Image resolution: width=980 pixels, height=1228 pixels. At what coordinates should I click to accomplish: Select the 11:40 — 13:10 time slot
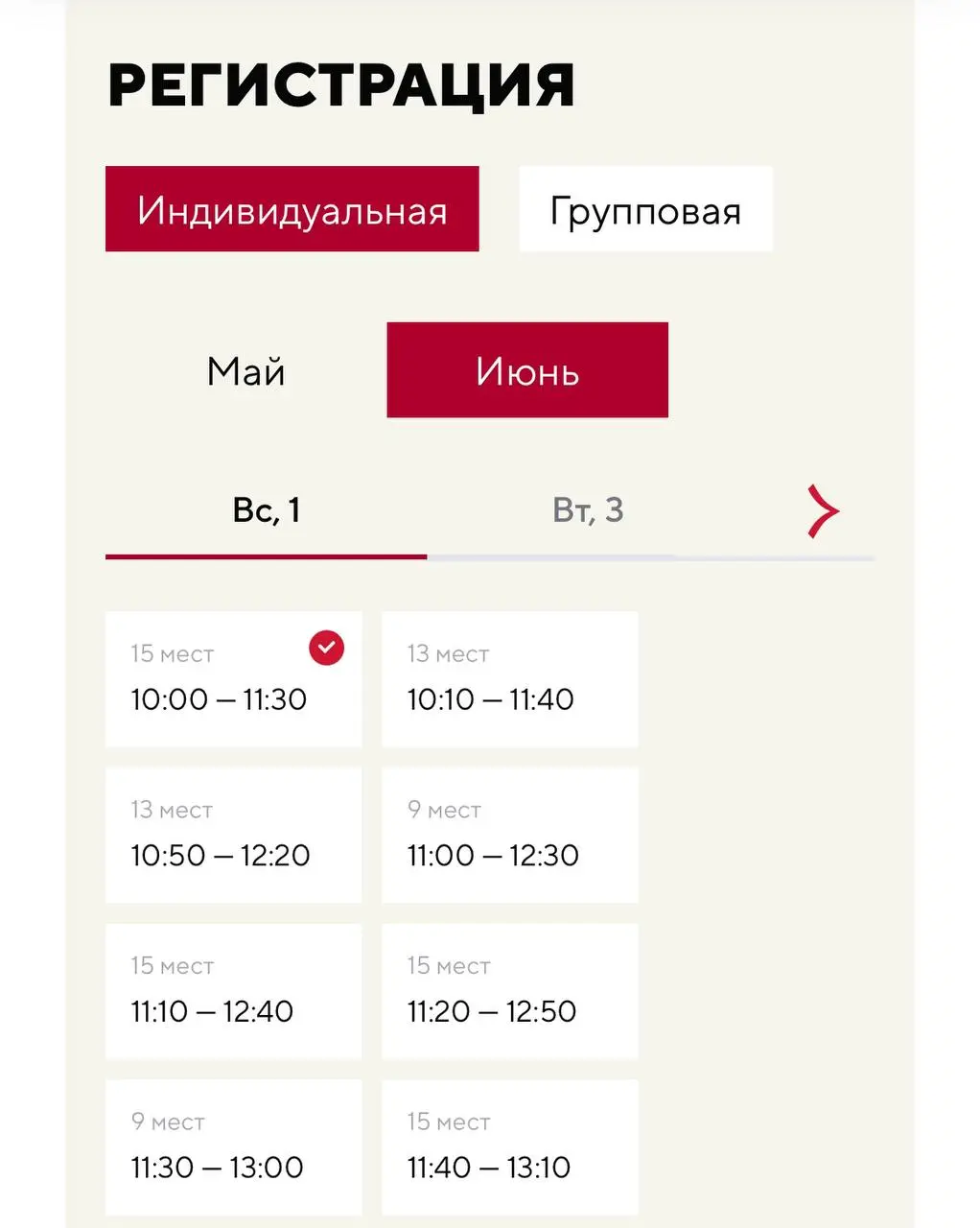point(509,1146)
